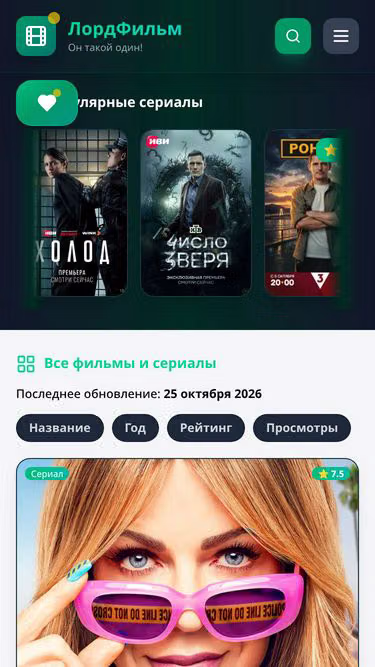This screenshot has height=667, width=375.
Task: Open the Сериал card rated 7.5
Action: click(x=188, y=563)
